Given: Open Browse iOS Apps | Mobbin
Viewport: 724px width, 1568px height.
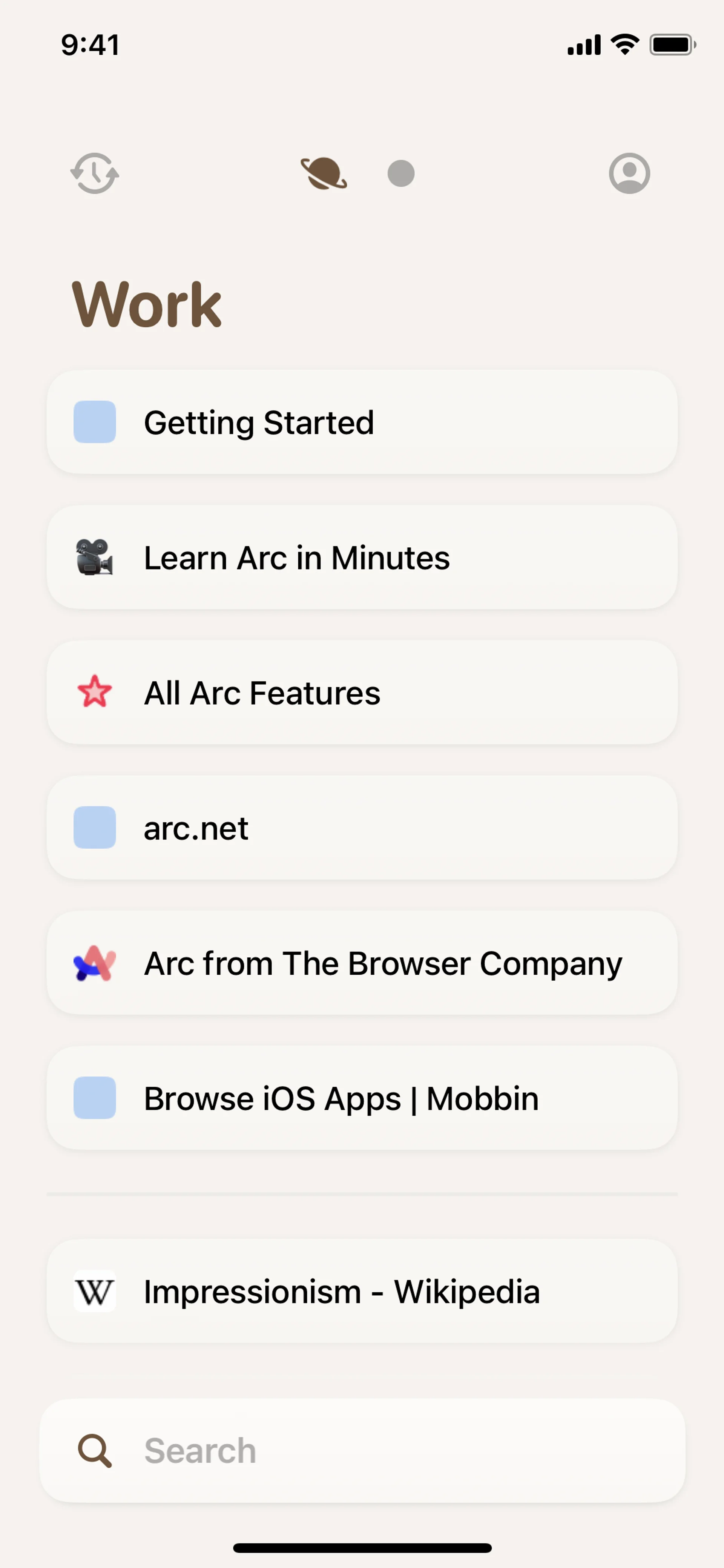Looking at the screenshot, I should point(362,1098).
